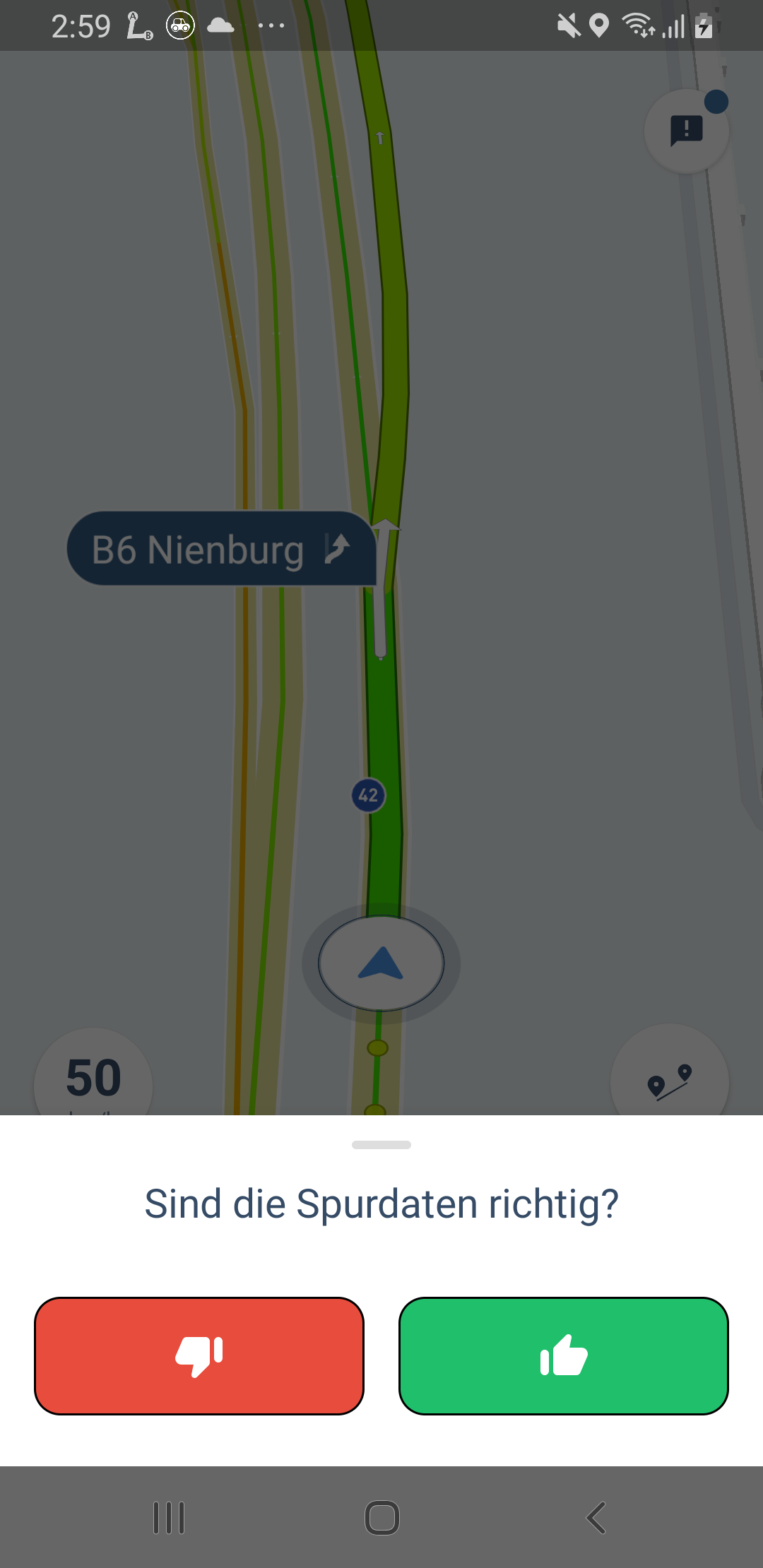Confirm lane data with the green thumbs-up
Screen dimensions: 763x1568
pos(563,1356)
